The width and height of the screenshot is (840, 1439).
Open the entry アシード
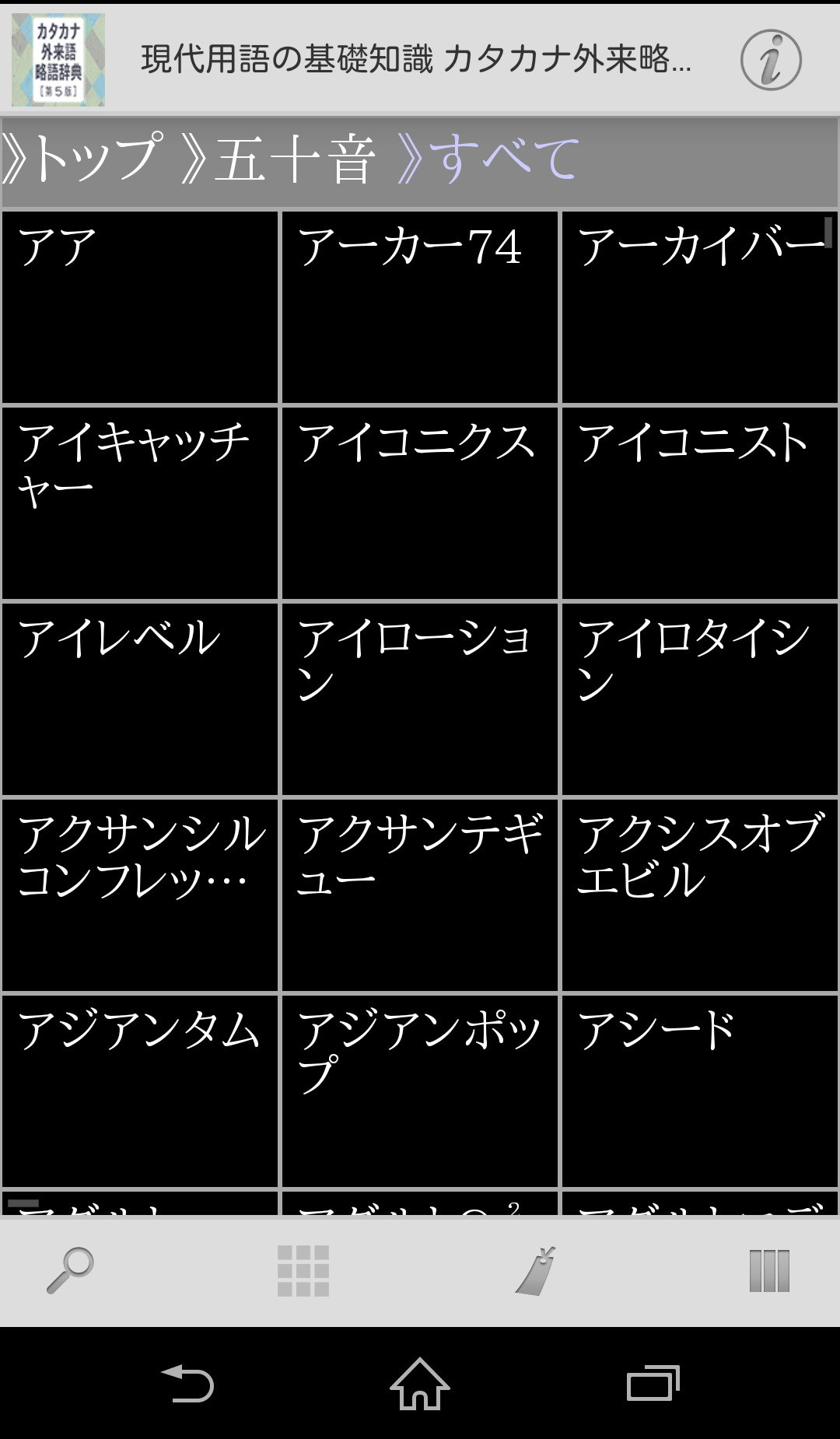[700, 1091]
